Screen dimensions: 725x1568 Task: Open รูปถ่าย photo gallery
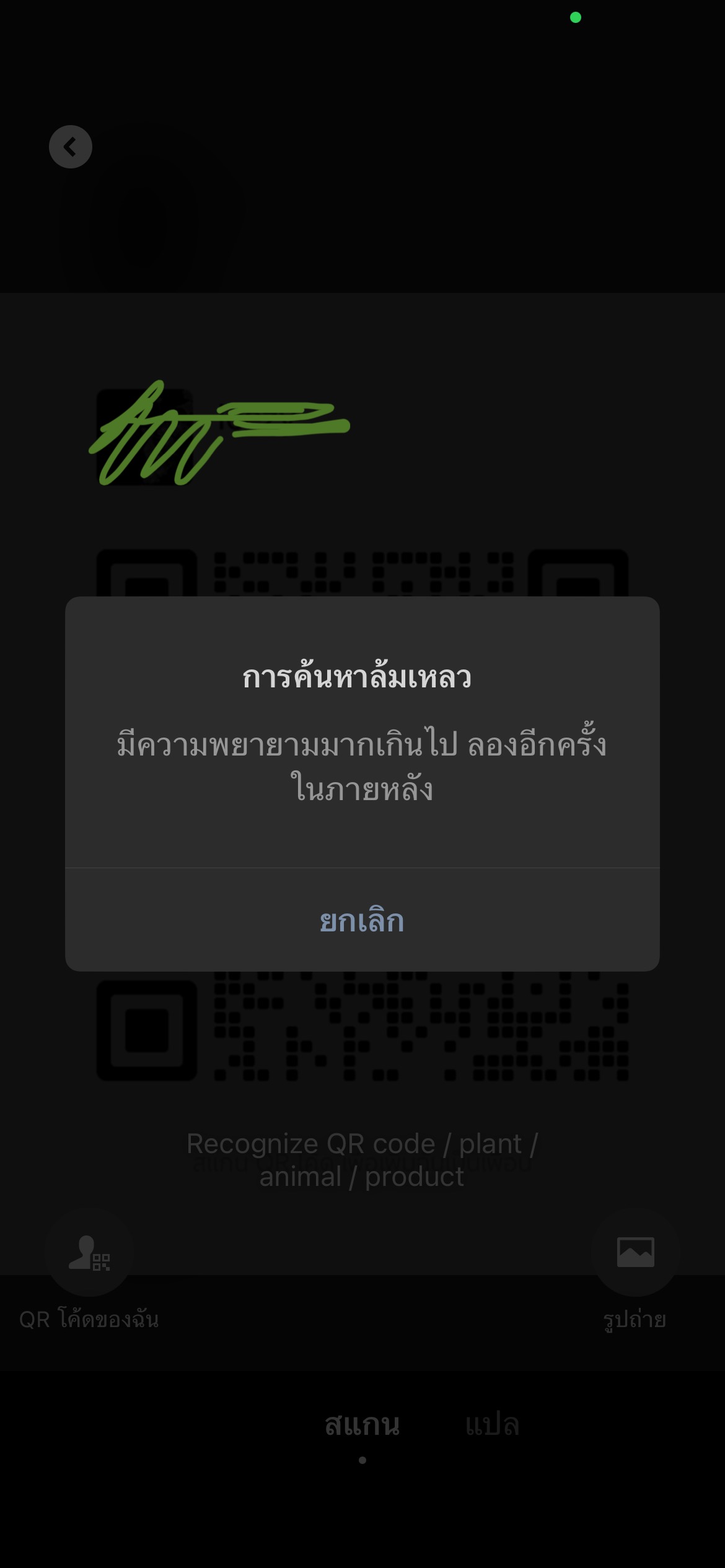pyautogui.click(x=635, y=1252)
